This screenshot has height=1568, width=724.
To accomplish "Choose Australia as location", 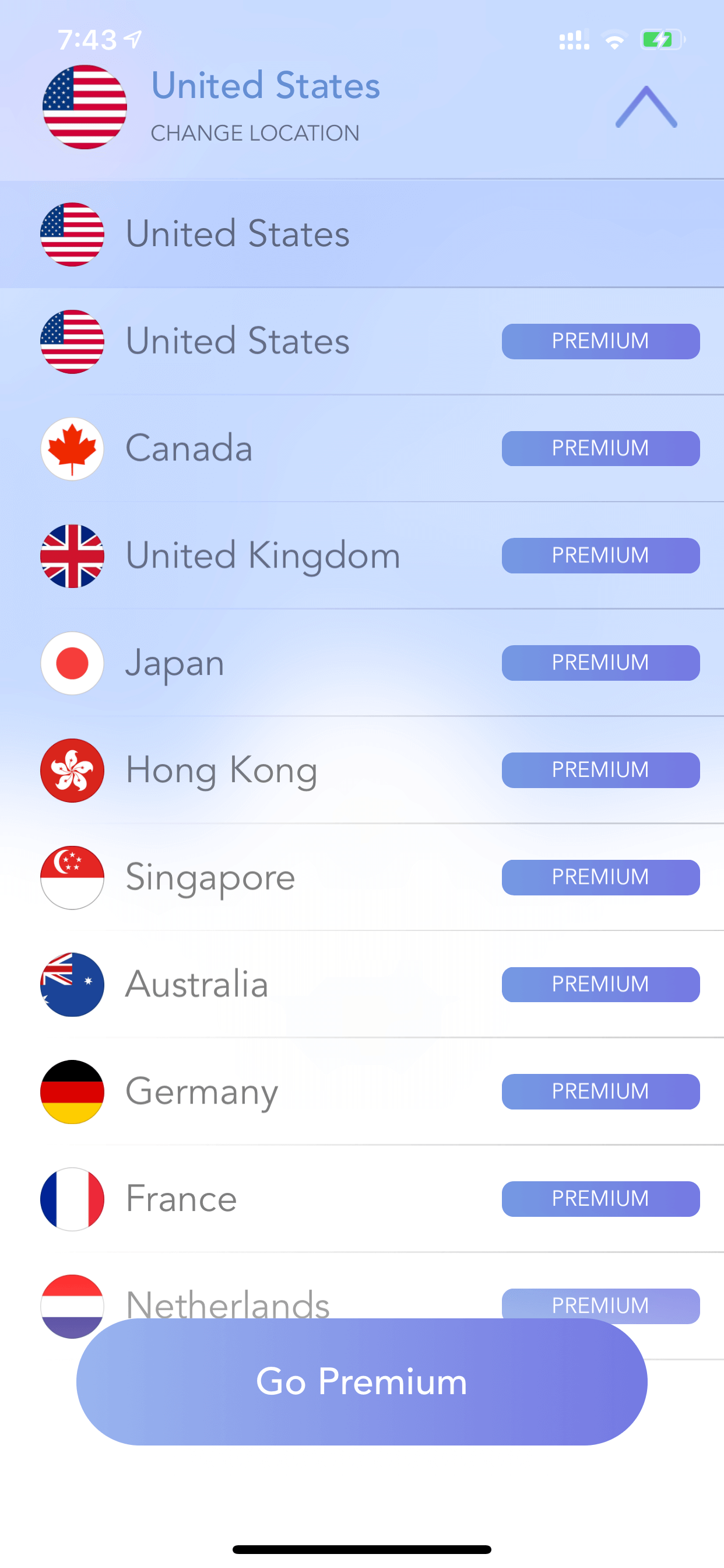I will click(x=362, y=984).
